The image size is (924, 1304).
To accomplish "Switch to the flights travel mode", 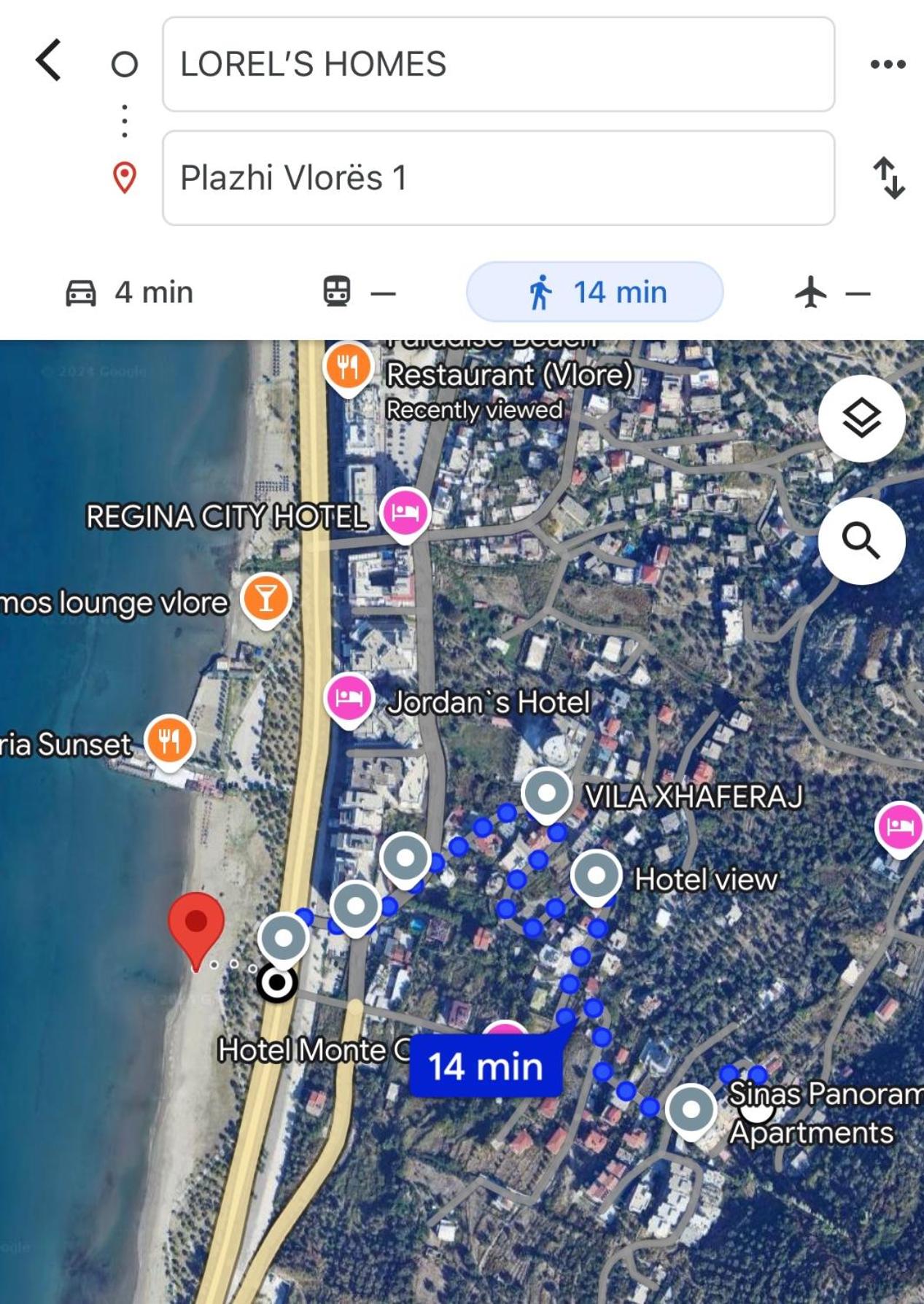I will tap(831, 292).
